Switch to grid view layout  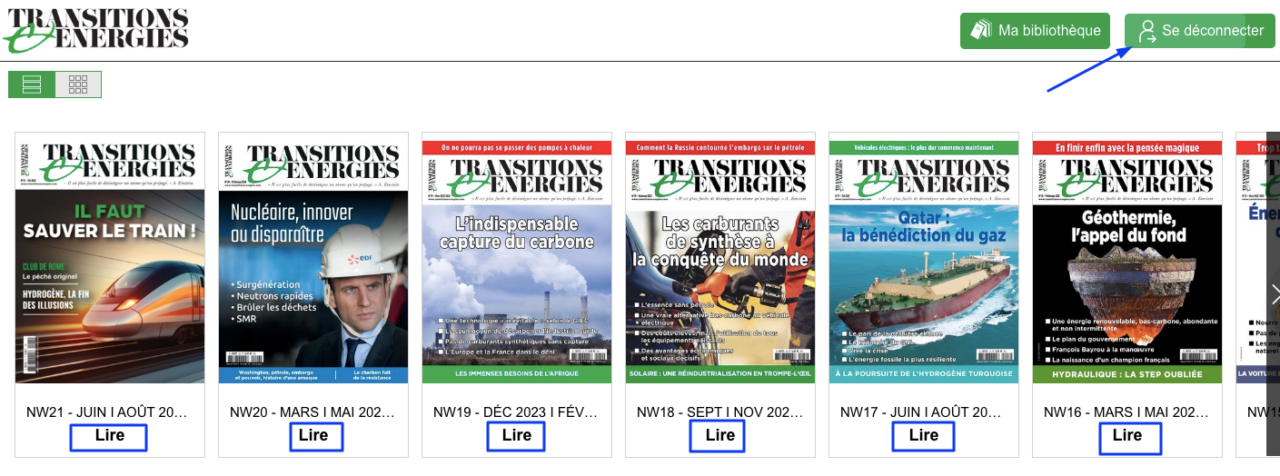point(78,85)
